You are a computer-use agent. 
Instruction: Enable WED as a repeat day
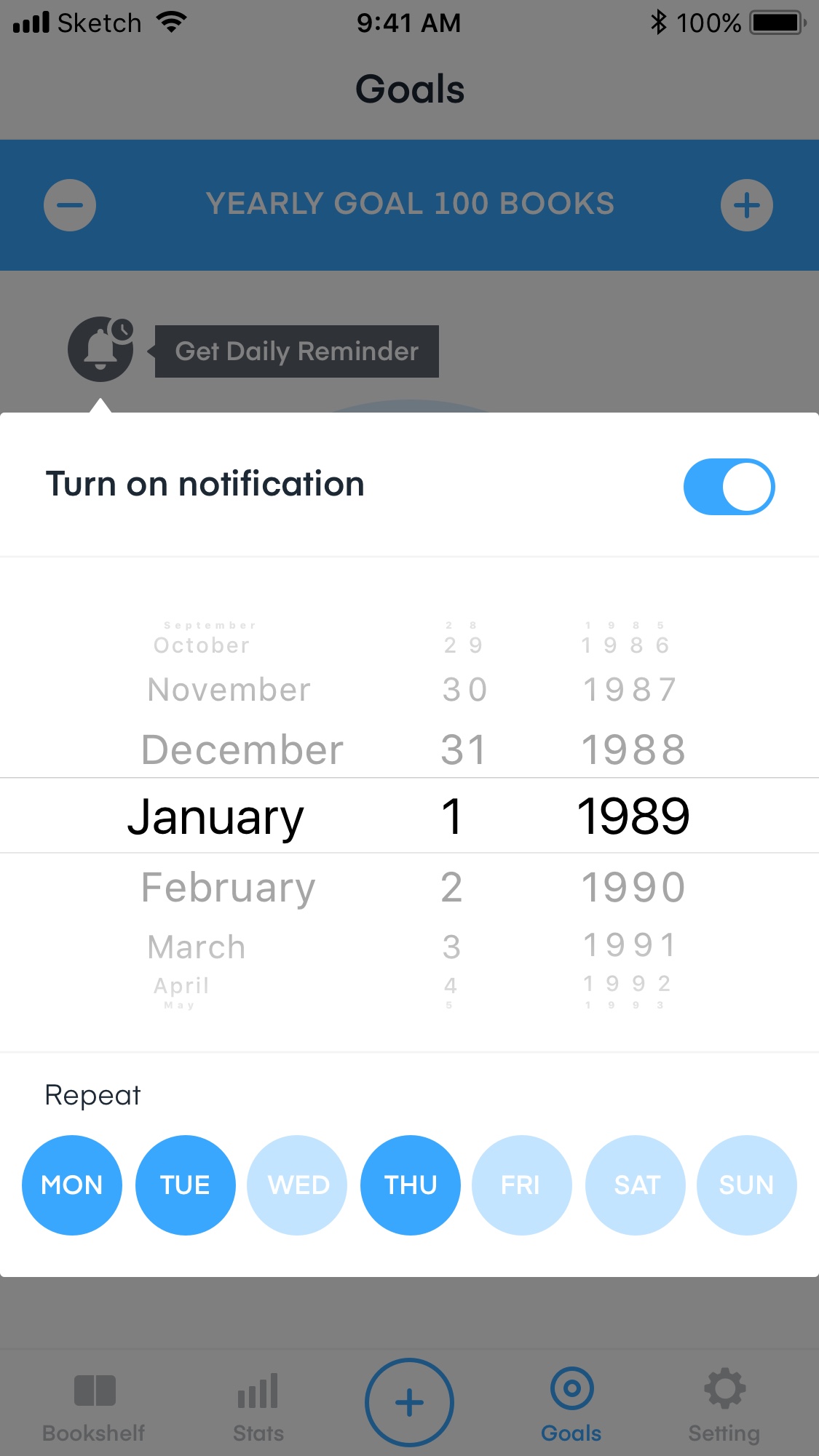297,1185
